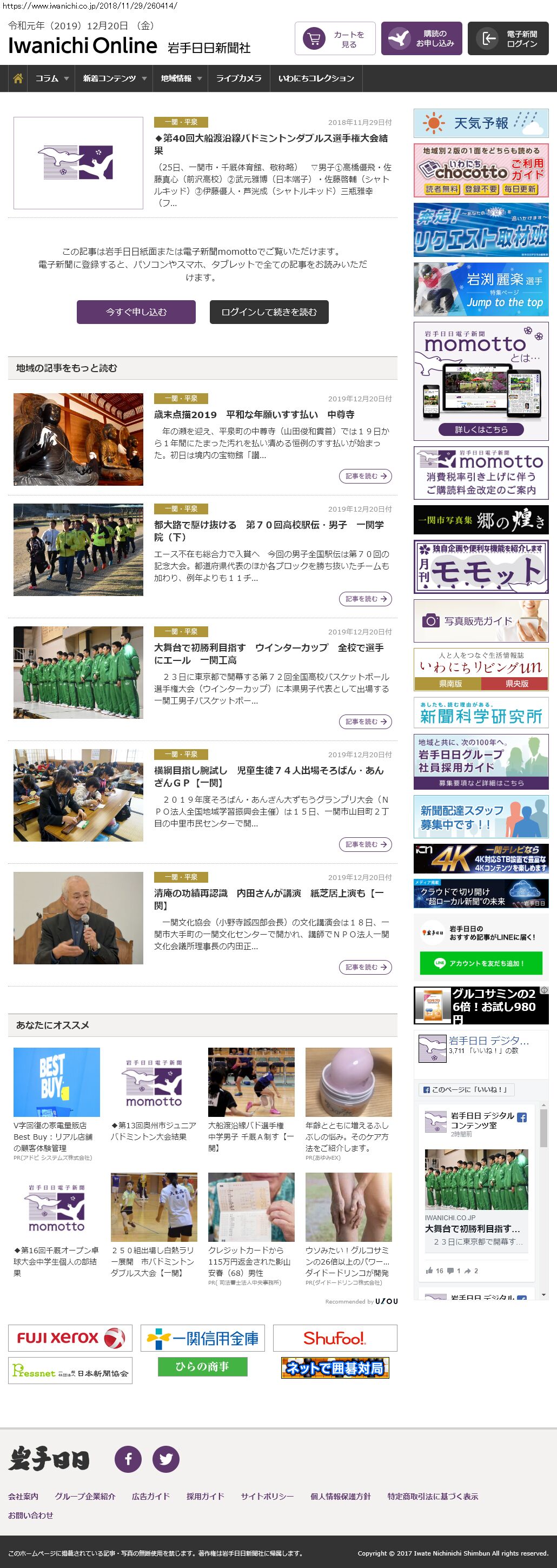This screenshot has width=557, height=1568.
Task: Visit the Facebook icon in footer
Action: tap(129, 1458)
